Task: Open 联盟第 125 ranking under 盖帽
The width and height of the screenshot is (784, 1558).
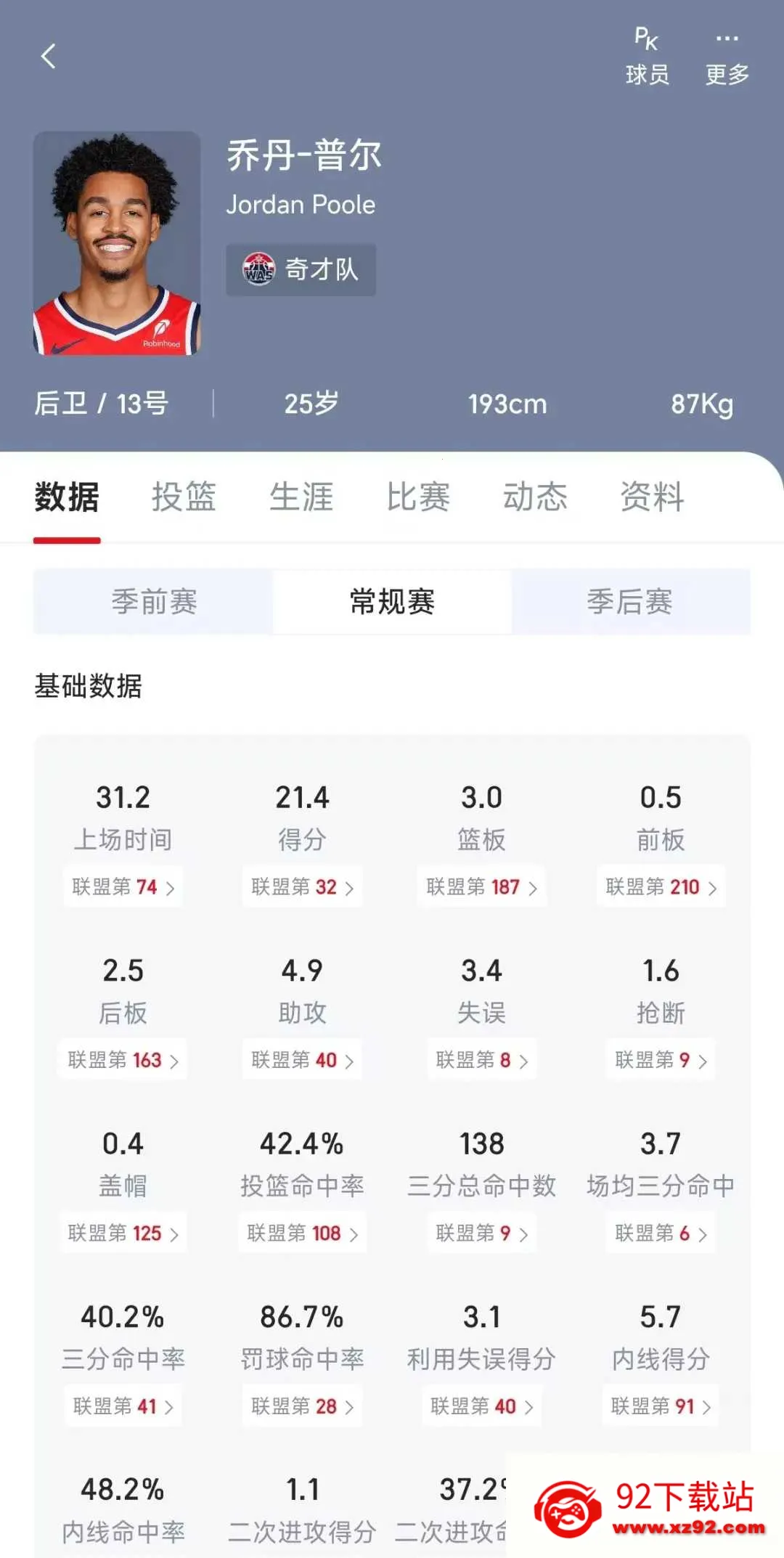Action: click(x=123, y=1233)
